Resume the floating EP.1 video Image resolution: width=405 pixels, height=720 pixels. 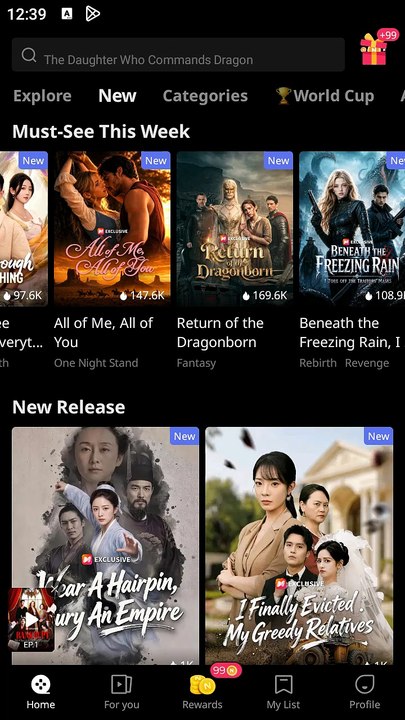click(31, 620)
